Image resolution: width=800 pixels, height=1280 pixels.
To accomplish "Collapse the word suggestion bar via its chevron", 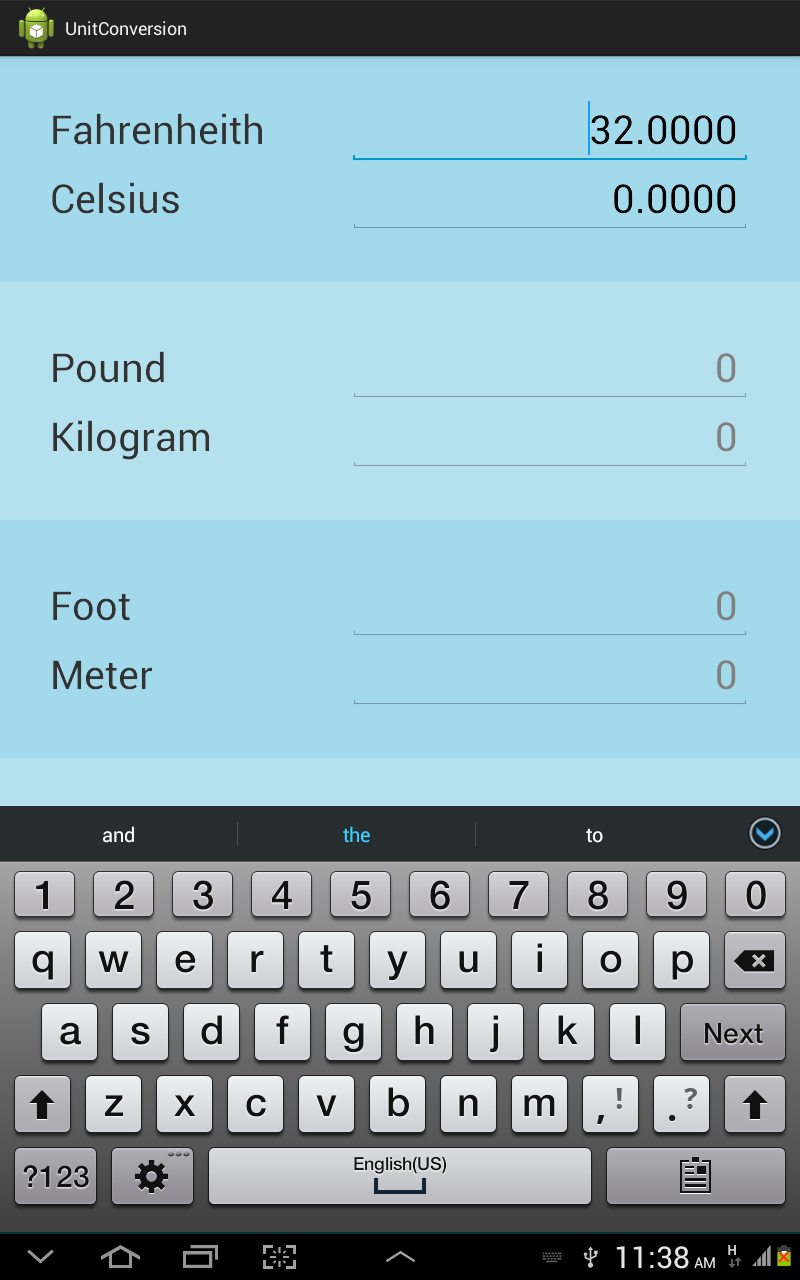I will tap(764, 833).
